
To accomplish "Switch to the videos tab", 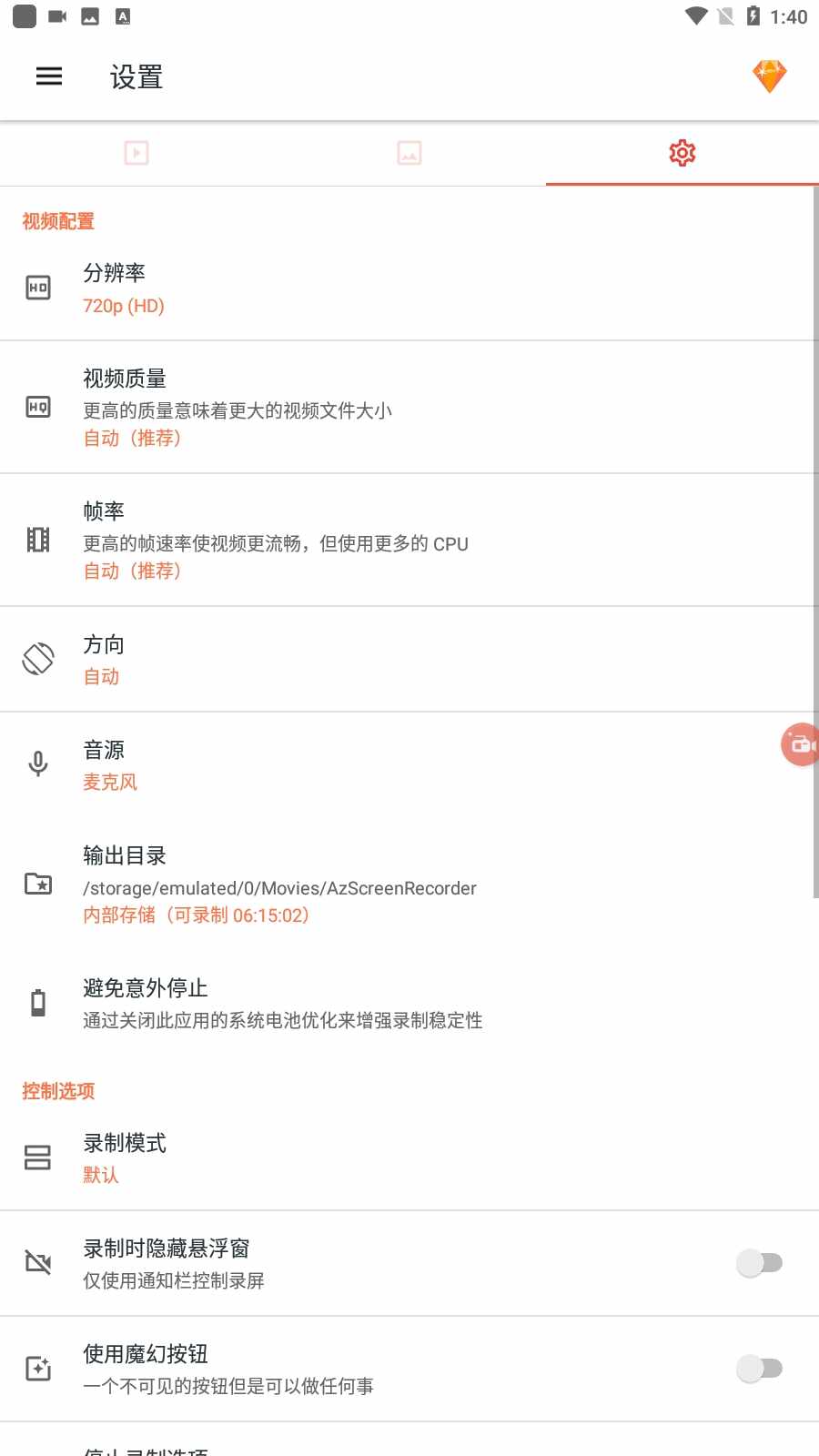I will click(x=136, y=153).
